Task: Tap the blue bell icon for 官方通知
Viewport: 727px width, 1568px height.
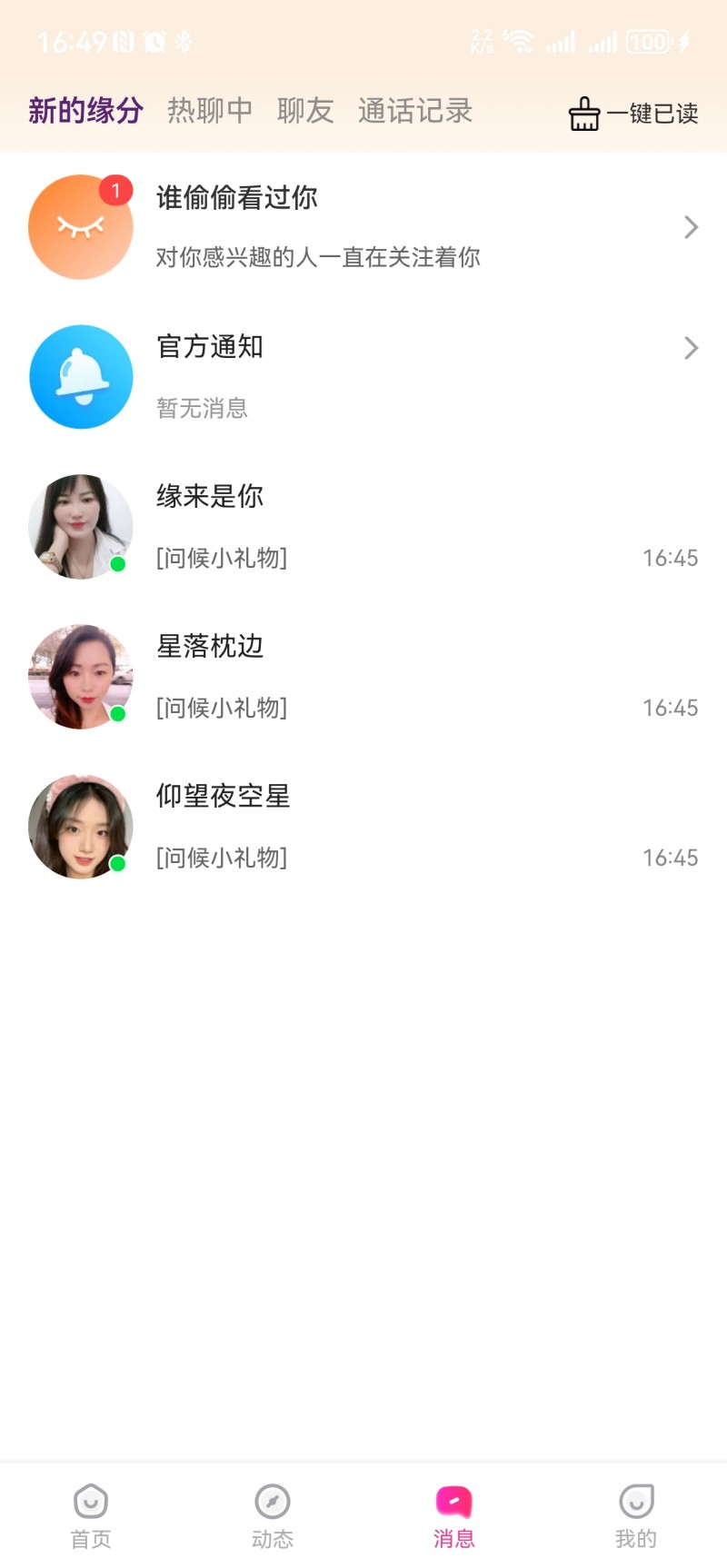Action: point(80,376)
